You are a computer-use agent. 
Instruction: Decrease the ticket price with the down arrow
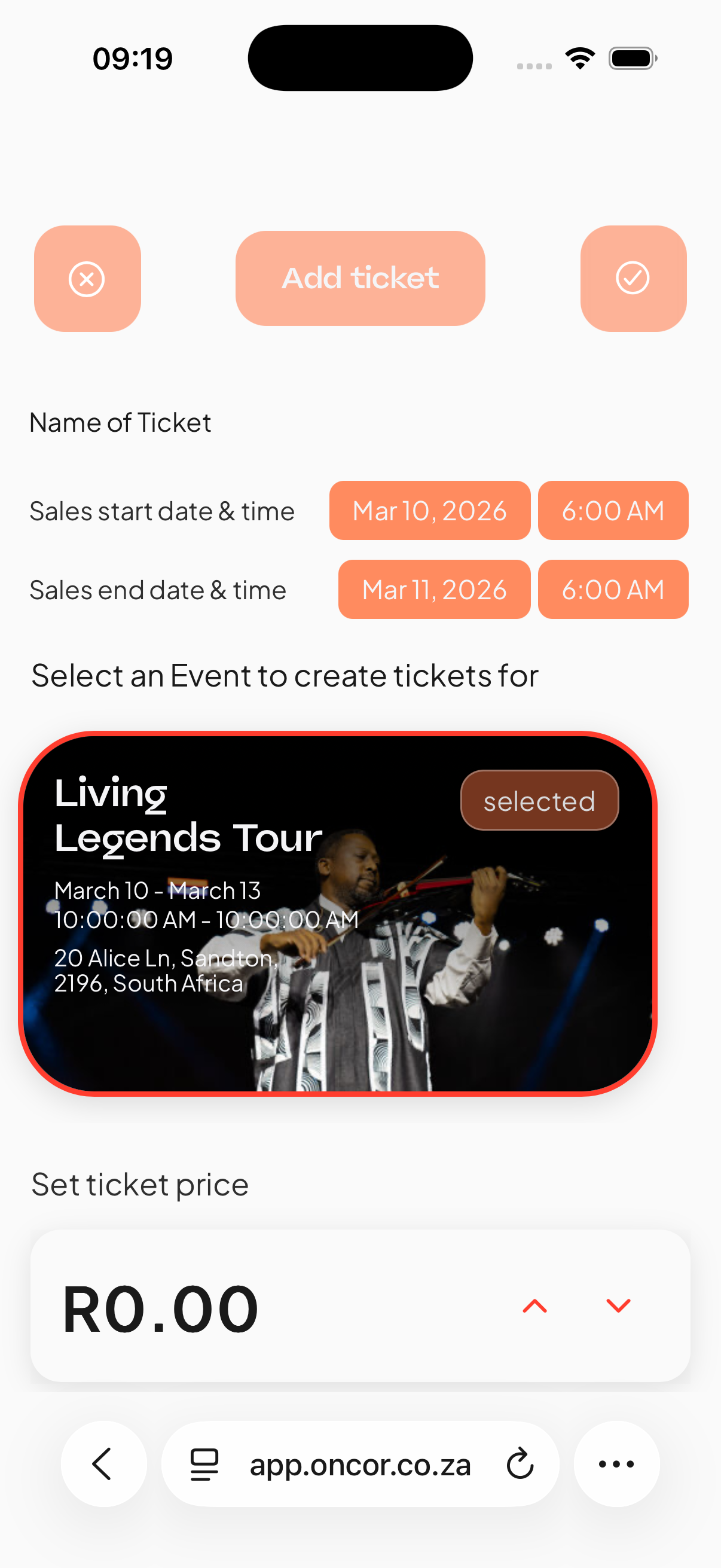point(618,1306)
